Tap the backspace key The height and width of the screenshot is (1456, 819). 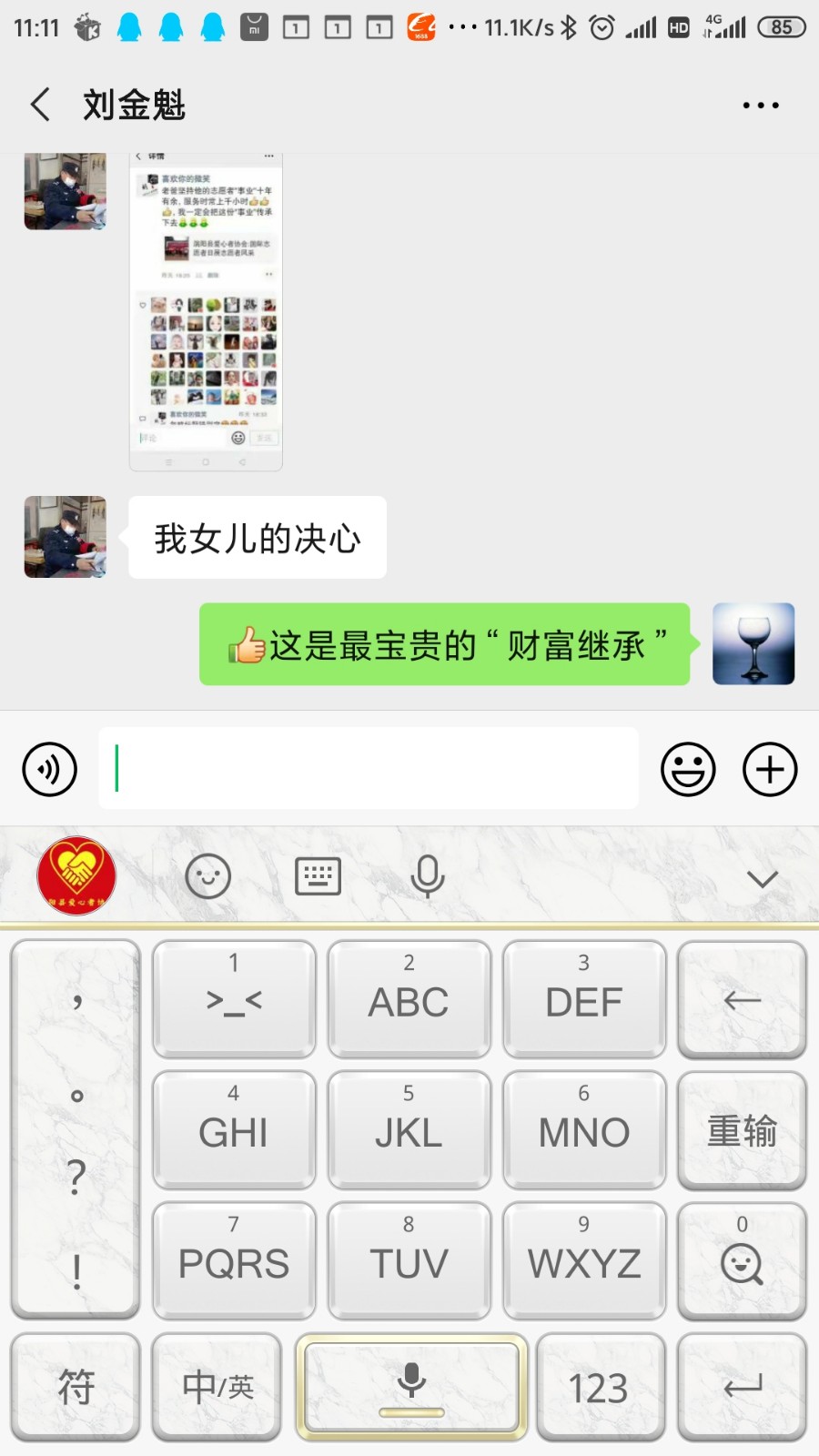[x=742, y=999]
